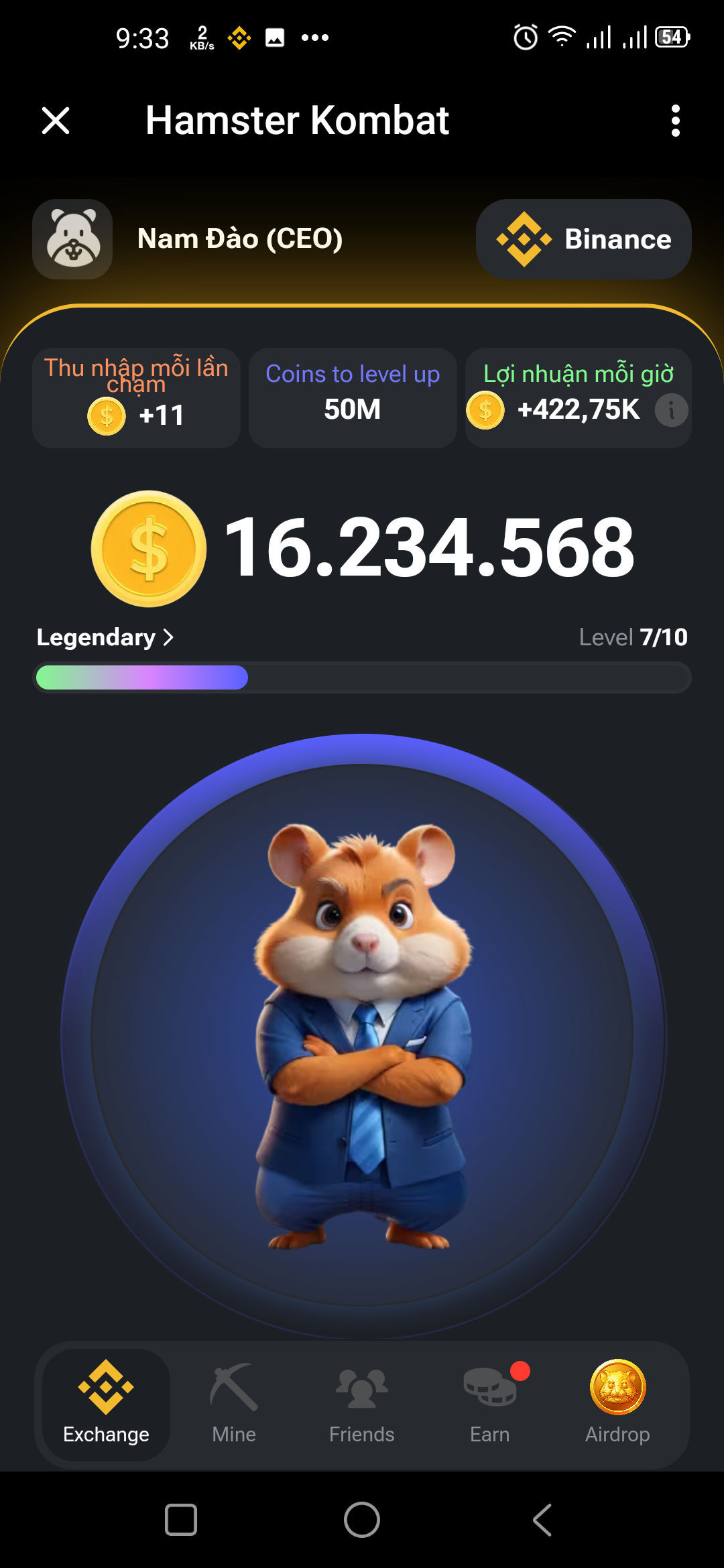Screen dimensions: 724x1568
Task: Show info about hourly profit
Action: [671, 410]
